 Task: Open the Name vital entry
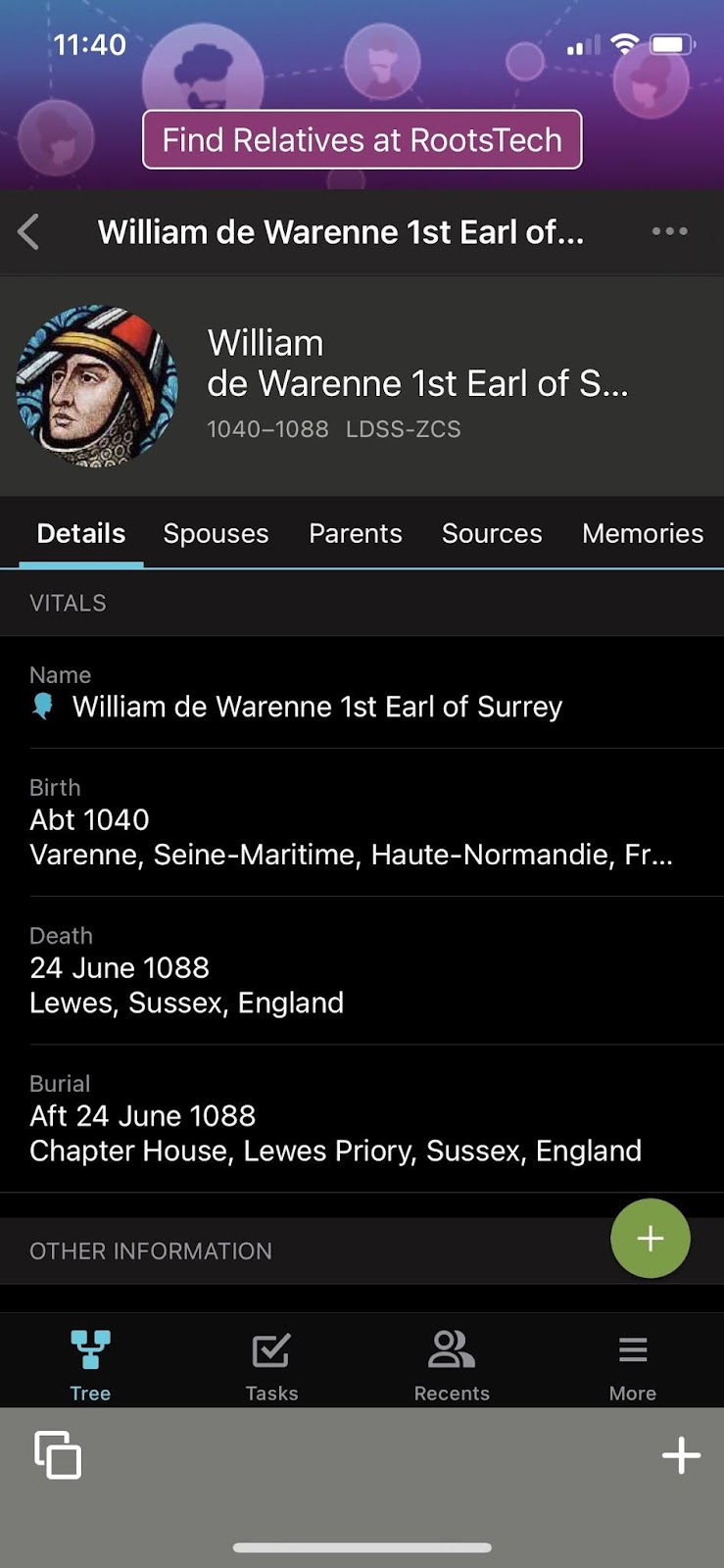coord(316,707)
